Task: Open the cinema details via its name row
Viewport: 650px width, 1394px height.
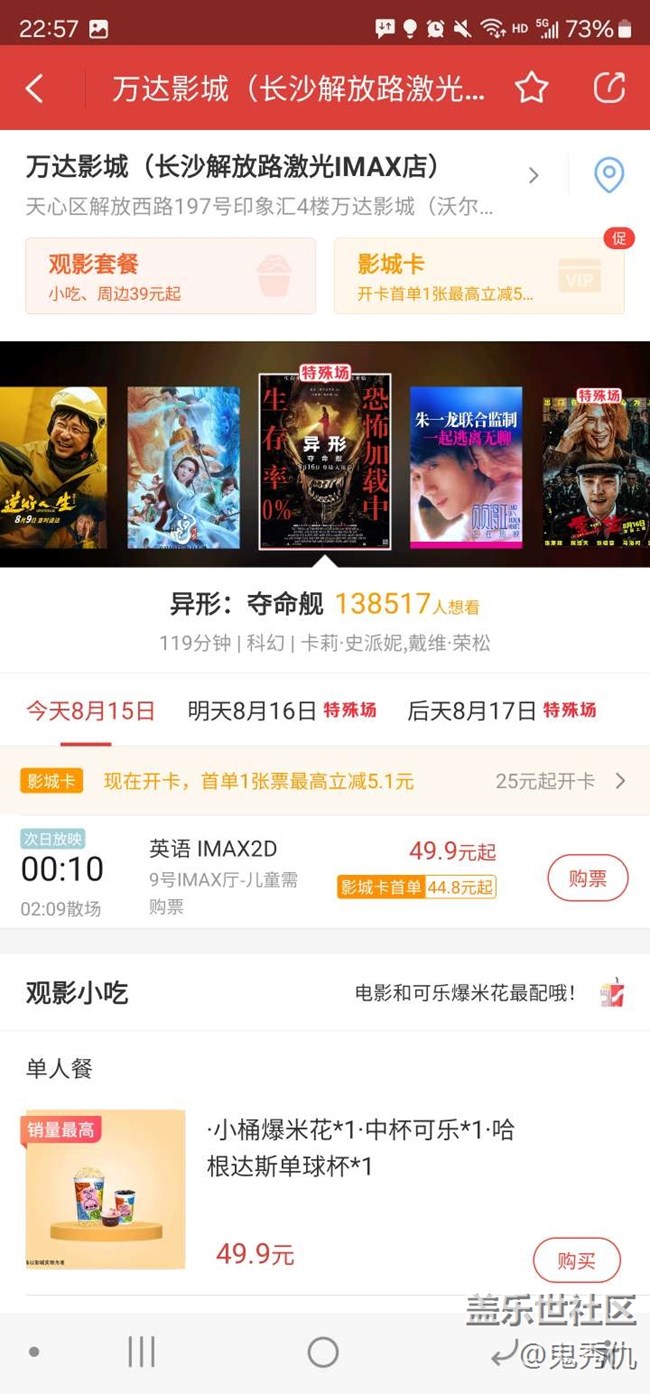Action: 280,167
